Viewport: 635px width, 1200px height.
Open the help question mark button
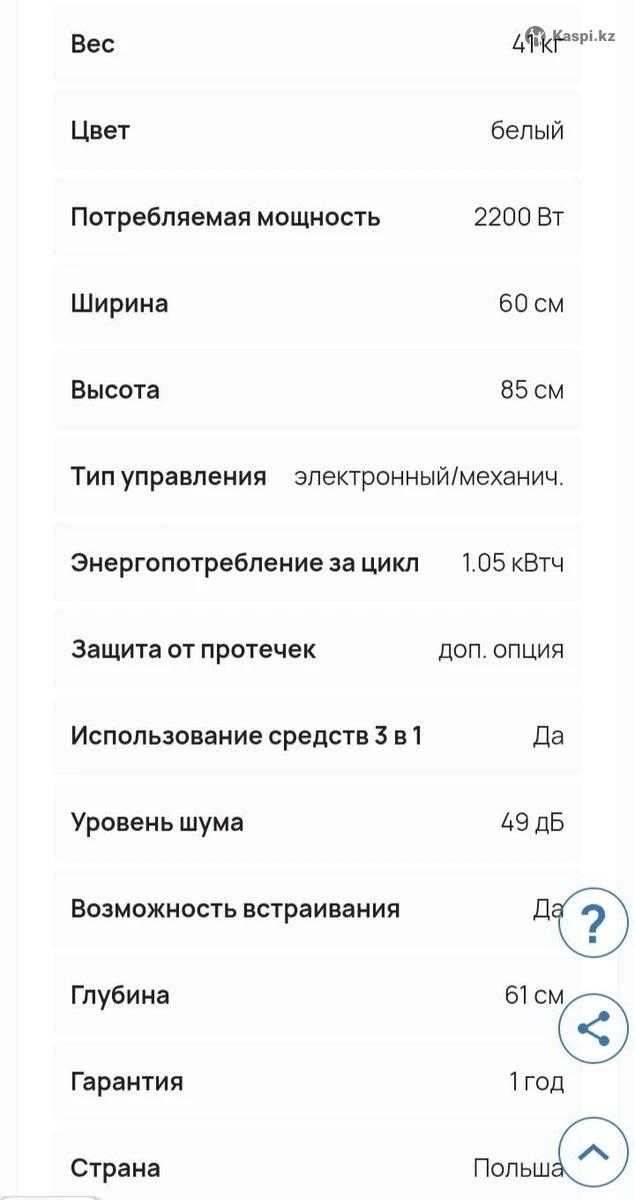coord(593,924)
